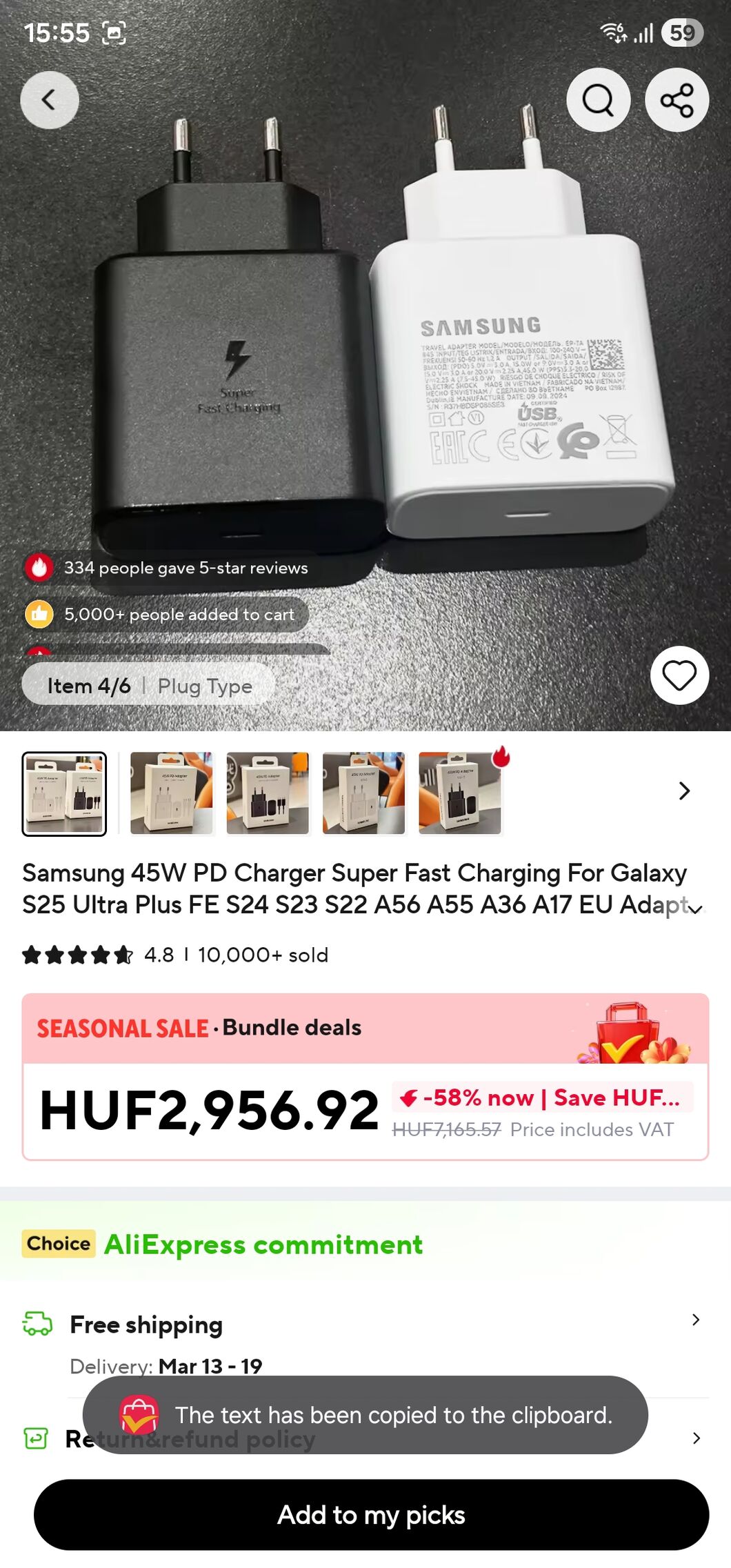Add to my picks
The width and height of the screenshot is (731, 1568).
[x=371, y=1514]
